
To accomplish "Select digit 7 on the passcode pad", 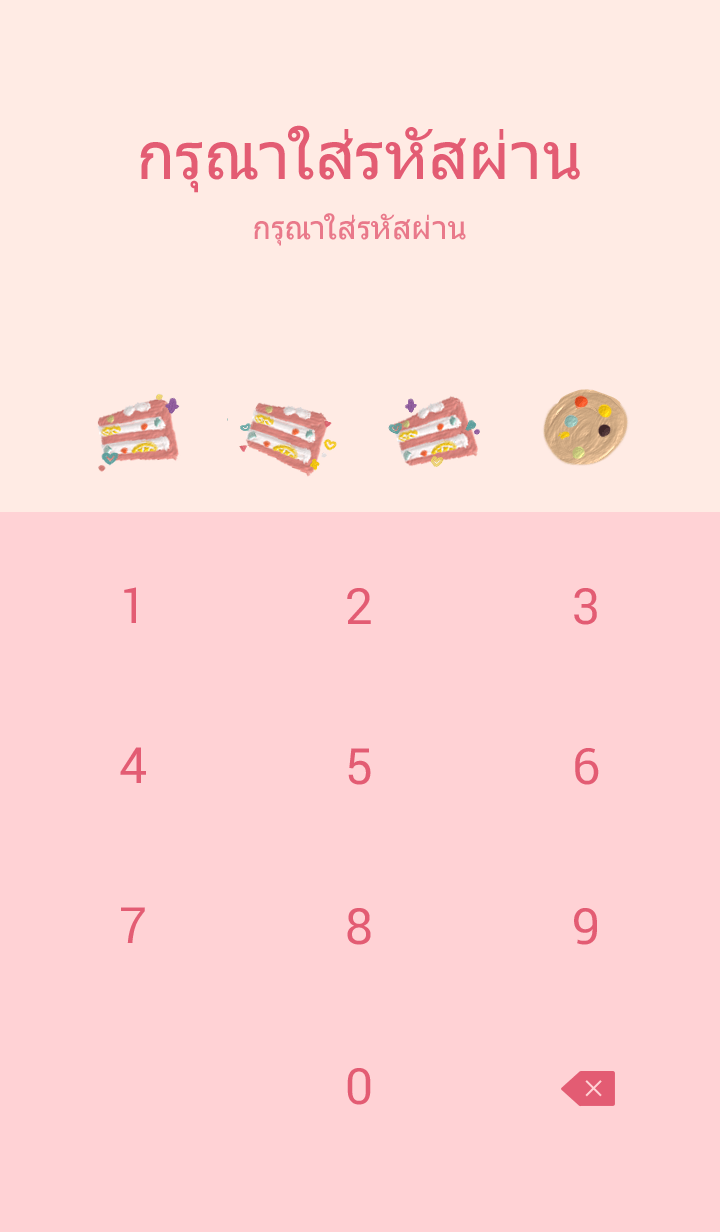I will pos(132,927).
